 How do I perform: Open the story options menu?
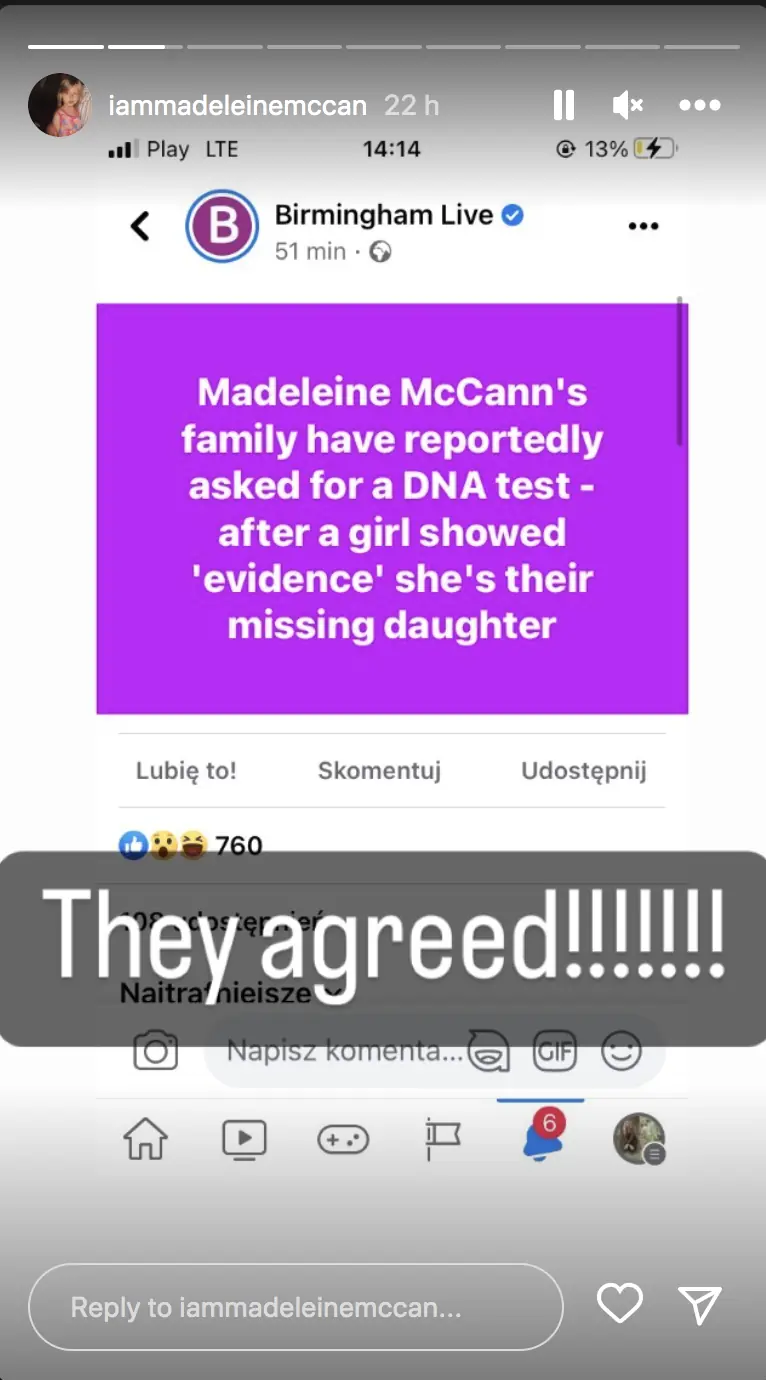[x=699, y=105]
